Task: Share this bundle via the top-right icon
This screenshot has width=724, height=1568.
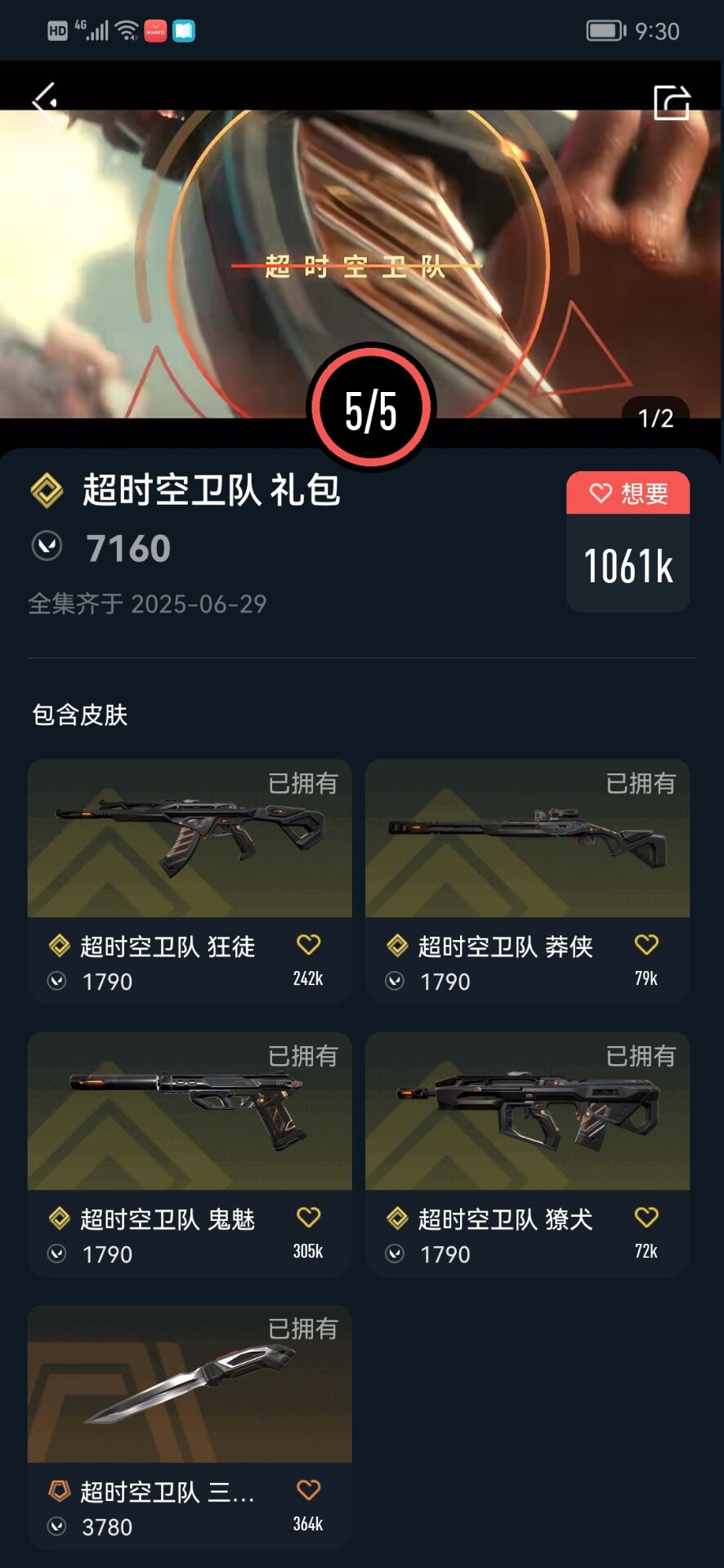Action: coord(672,103)
